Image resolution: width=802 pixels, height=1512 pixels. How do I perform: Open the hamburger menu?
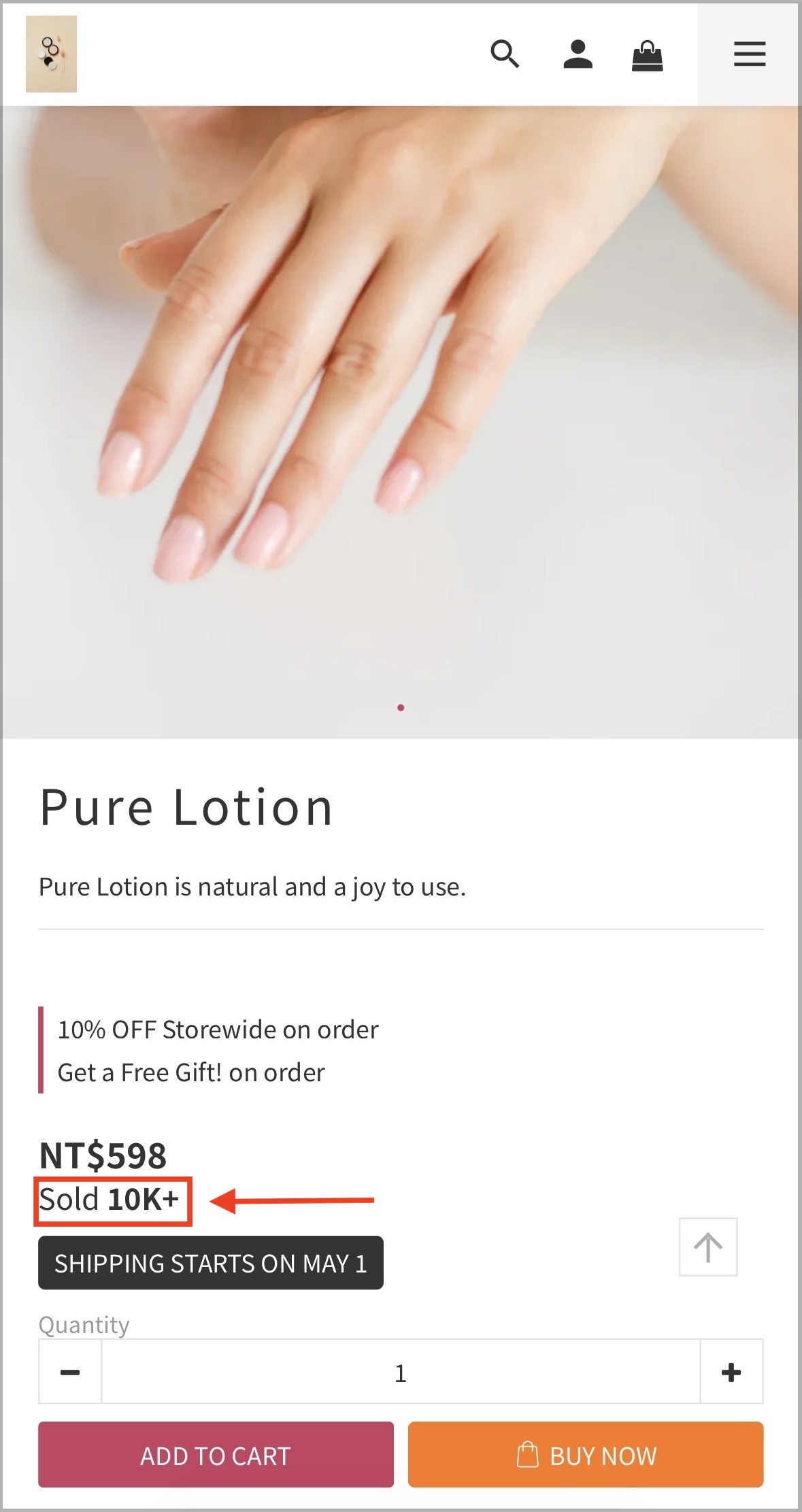pos(749,54)
